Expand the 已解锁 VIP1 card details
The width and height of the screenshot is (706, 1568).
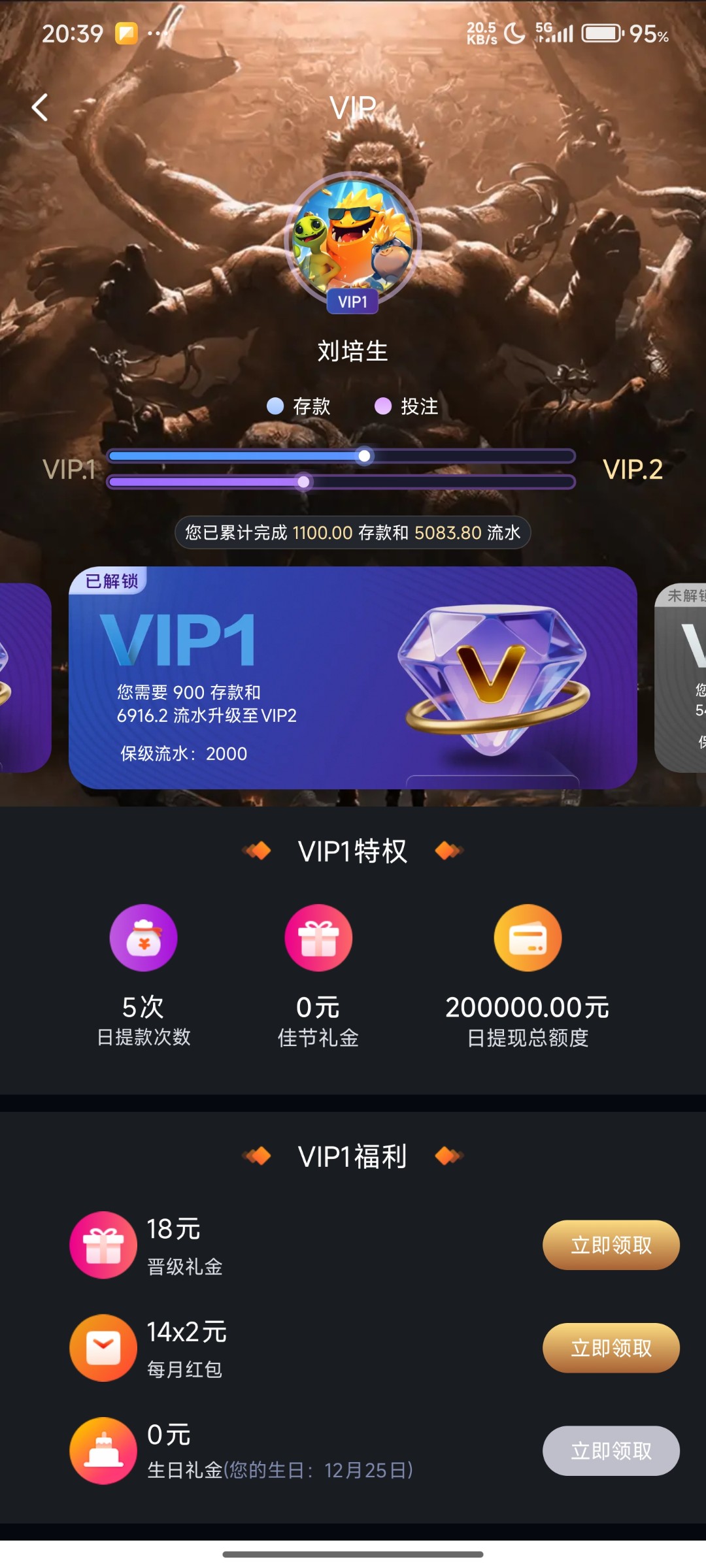click(x=261, y=679)
